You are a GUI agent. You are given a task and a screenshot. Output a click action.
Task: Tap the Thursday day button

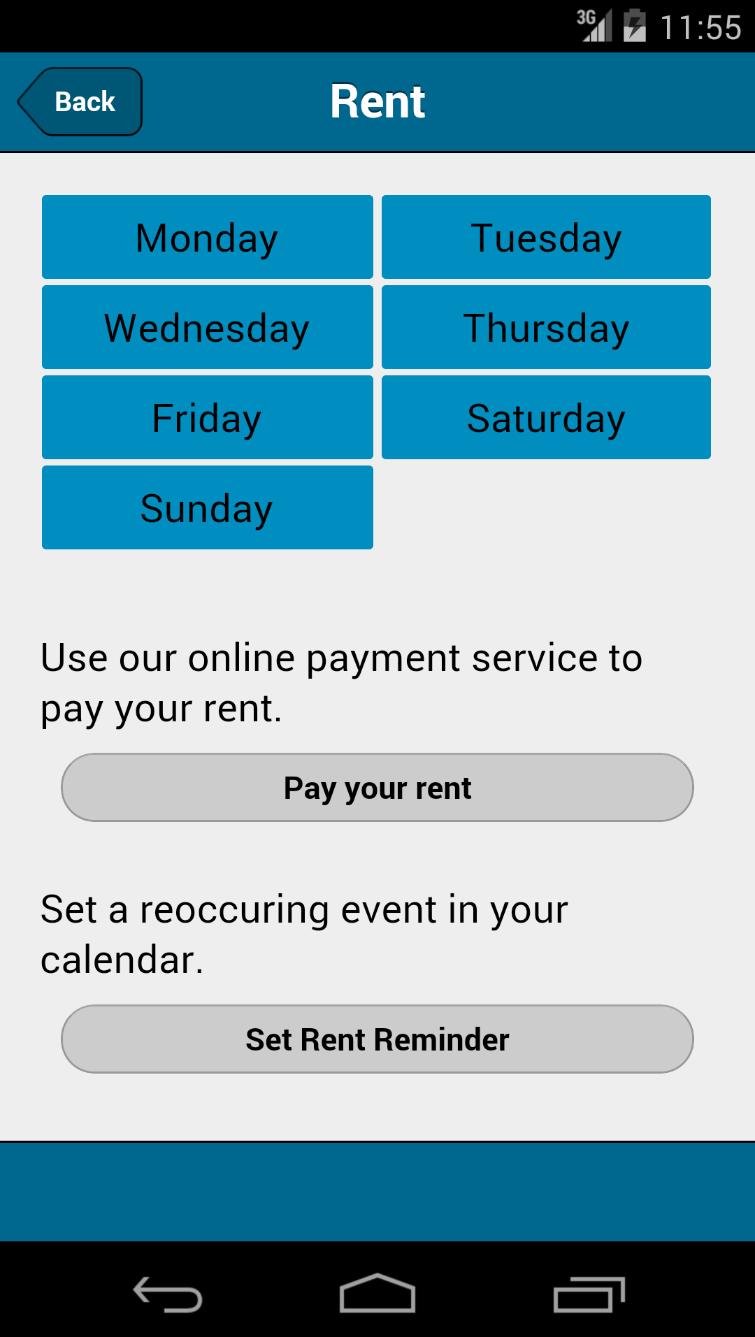click(x=546, y=327)
